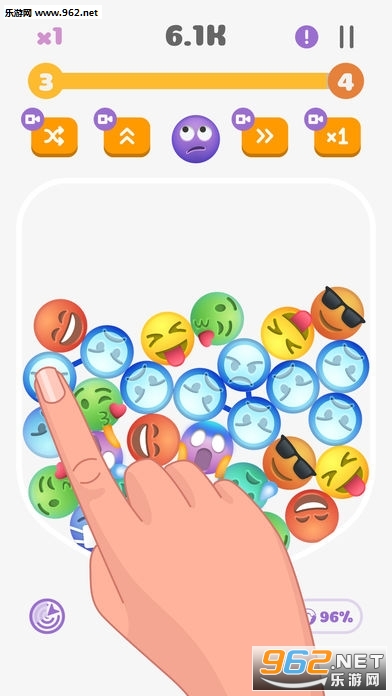The width and height of the screenshot is (392, 696).
Task: Tap the red laughing emoji ball at top left
Action: point(60,325)
